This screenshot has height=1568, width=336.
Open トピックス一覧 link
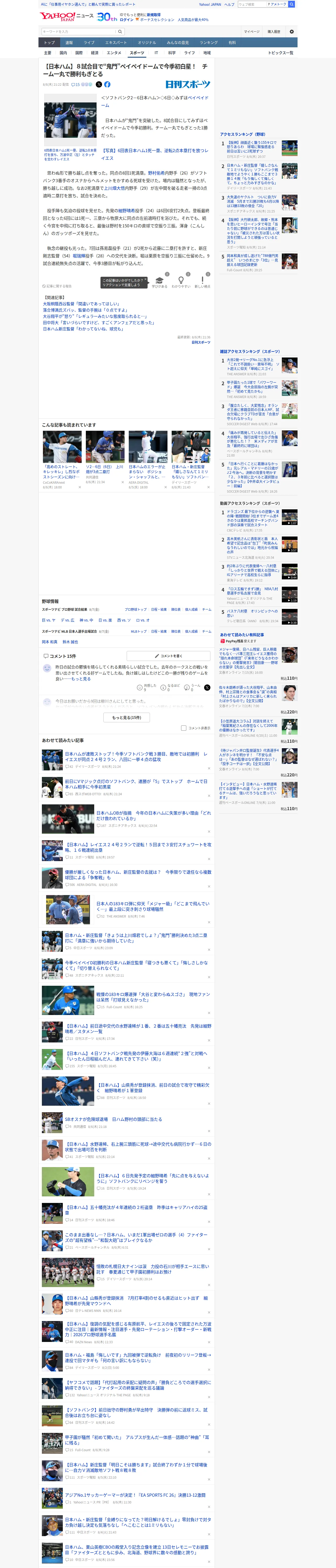pyautogui.click(x=281, y=53)
